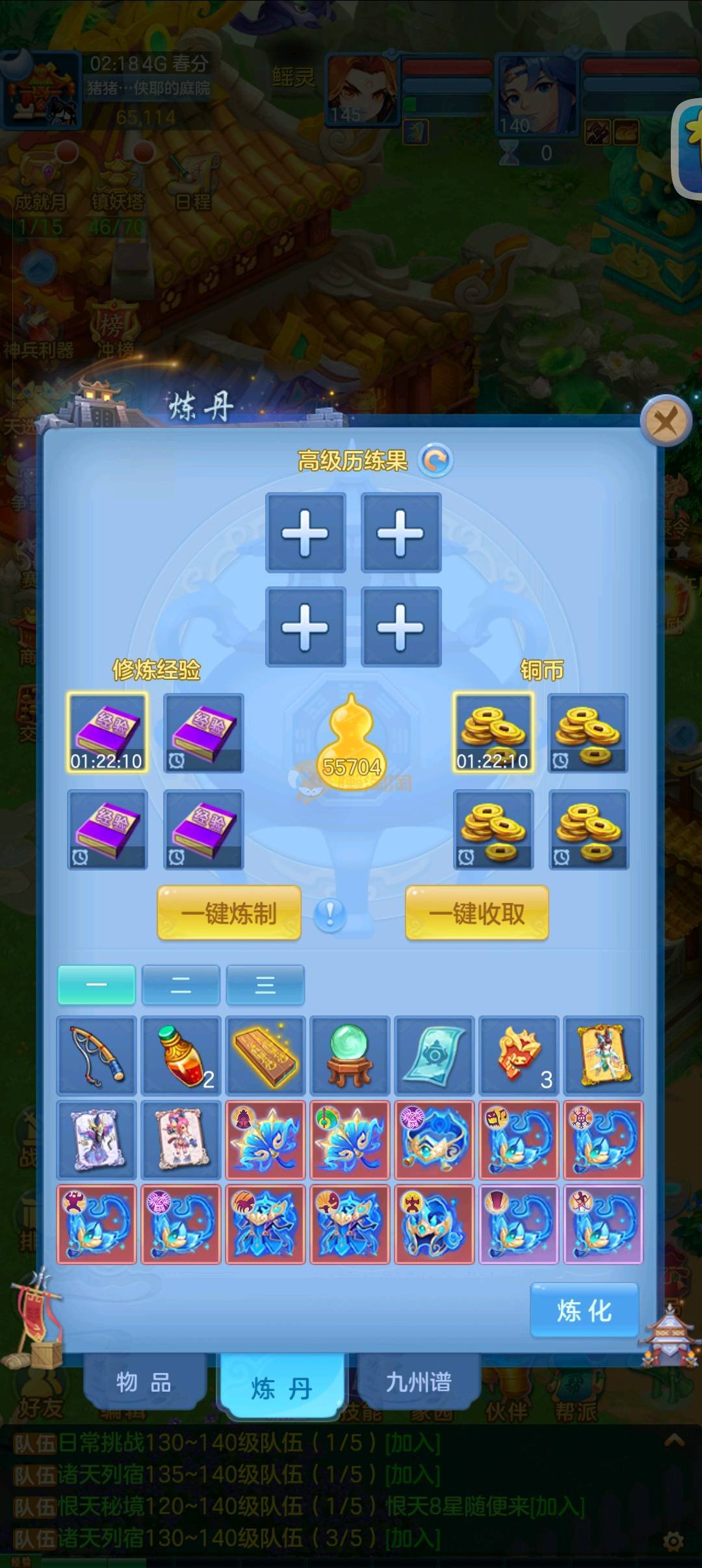Tap the 炼化 button
Image resolution: width=702 pixels, height=1568 pixels.
point(584,1311)
